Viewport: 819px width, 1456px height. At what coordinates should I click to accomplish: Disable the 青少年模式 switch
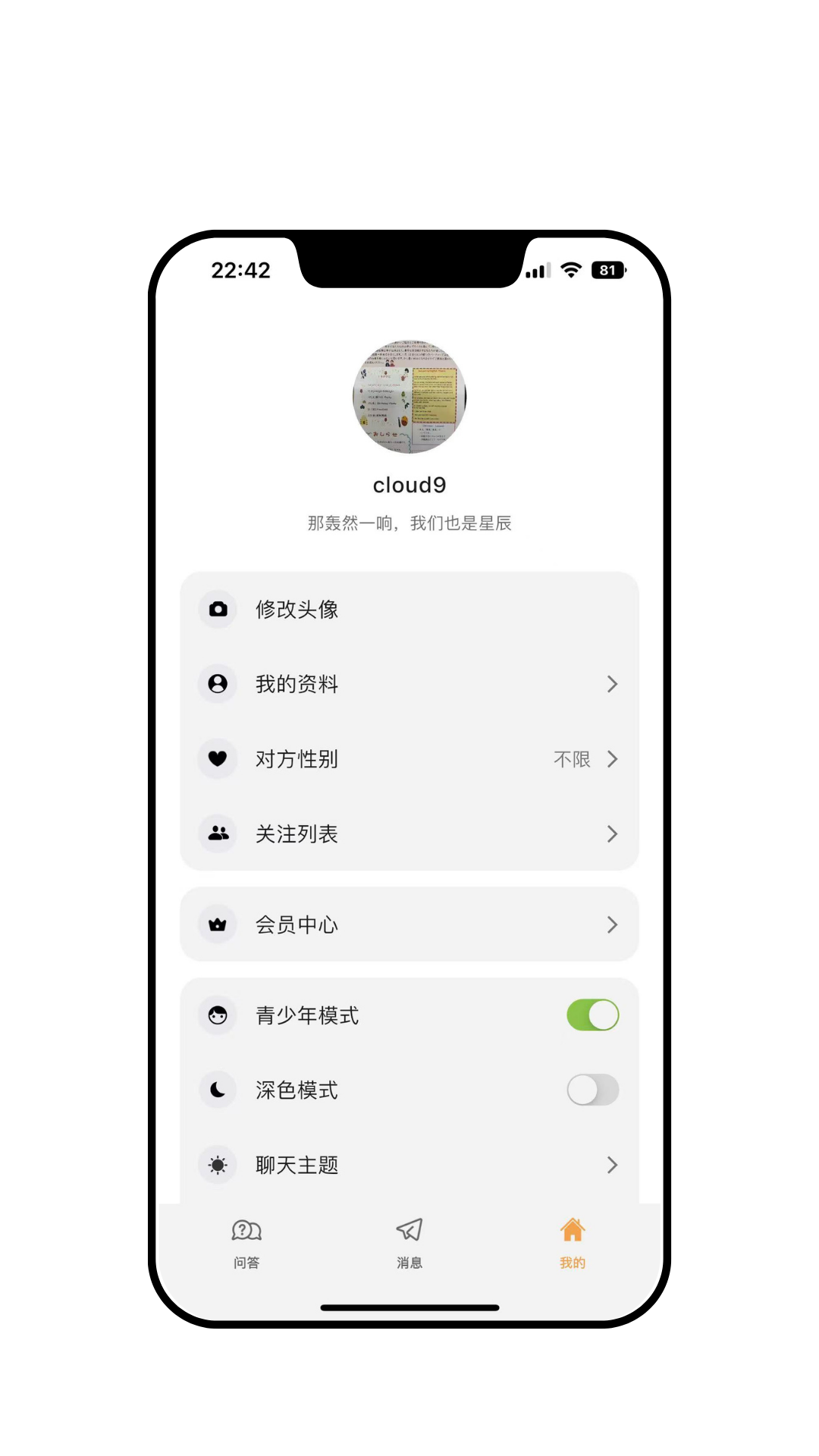point(592,1015)
